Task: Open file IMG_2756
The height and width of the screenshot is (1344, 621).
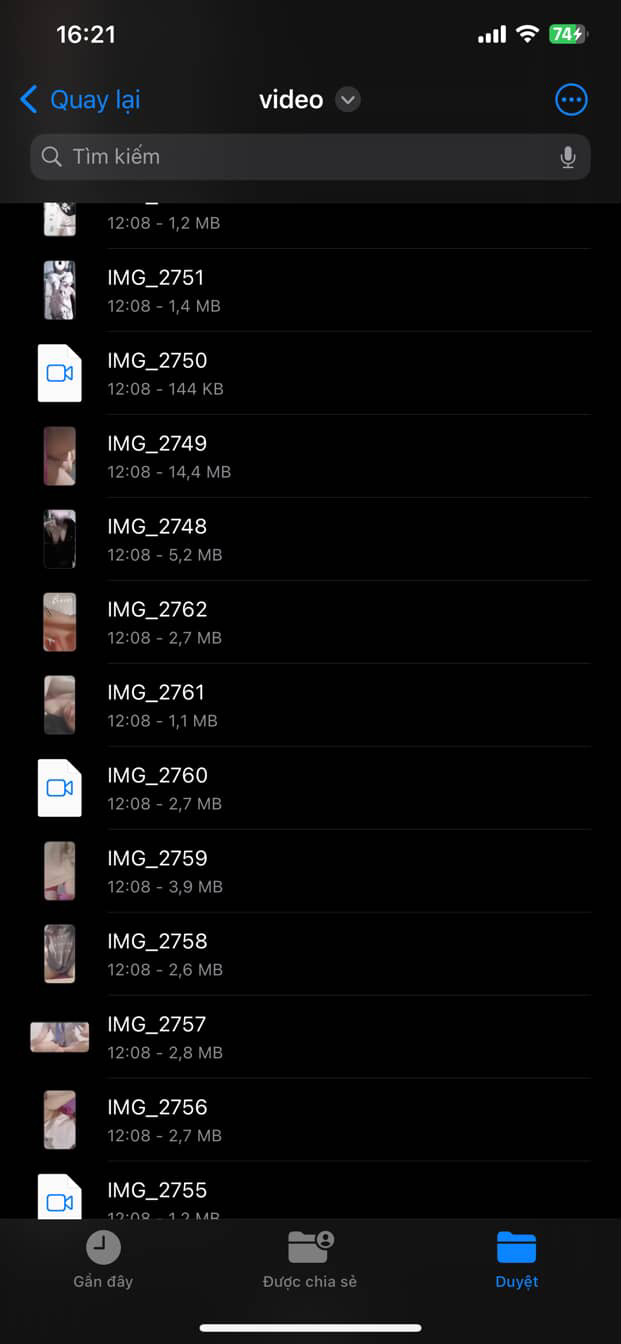Action: (x=157, y=1120)
